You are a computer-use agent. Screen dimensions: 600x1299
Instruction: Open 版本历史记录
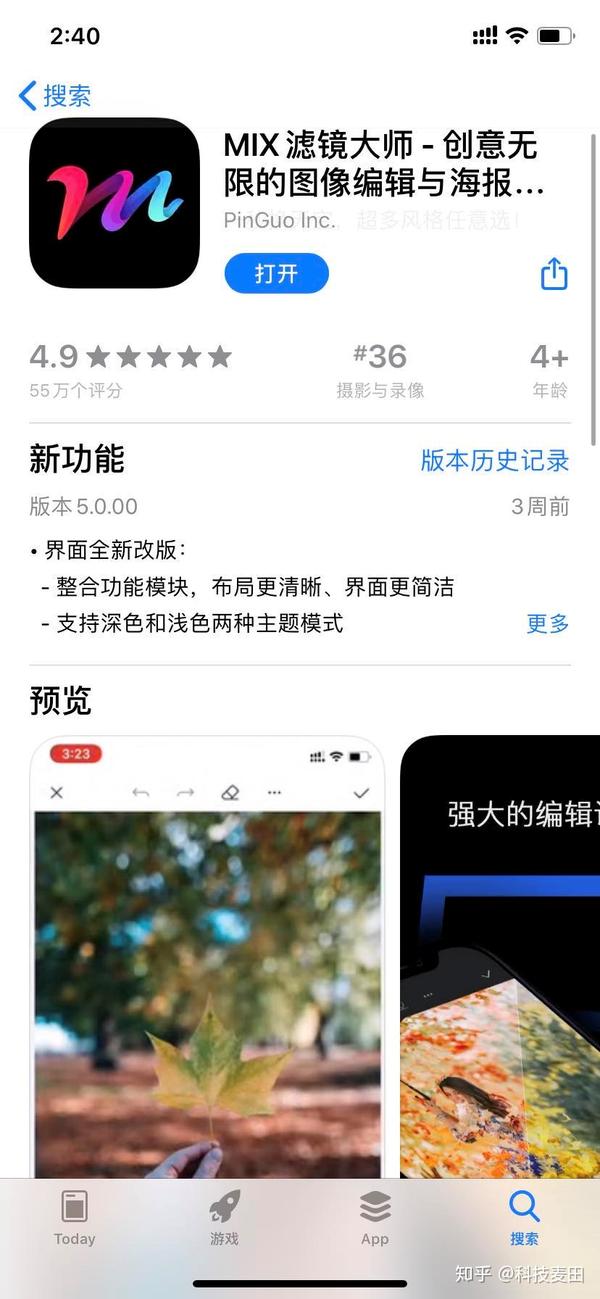494,460
